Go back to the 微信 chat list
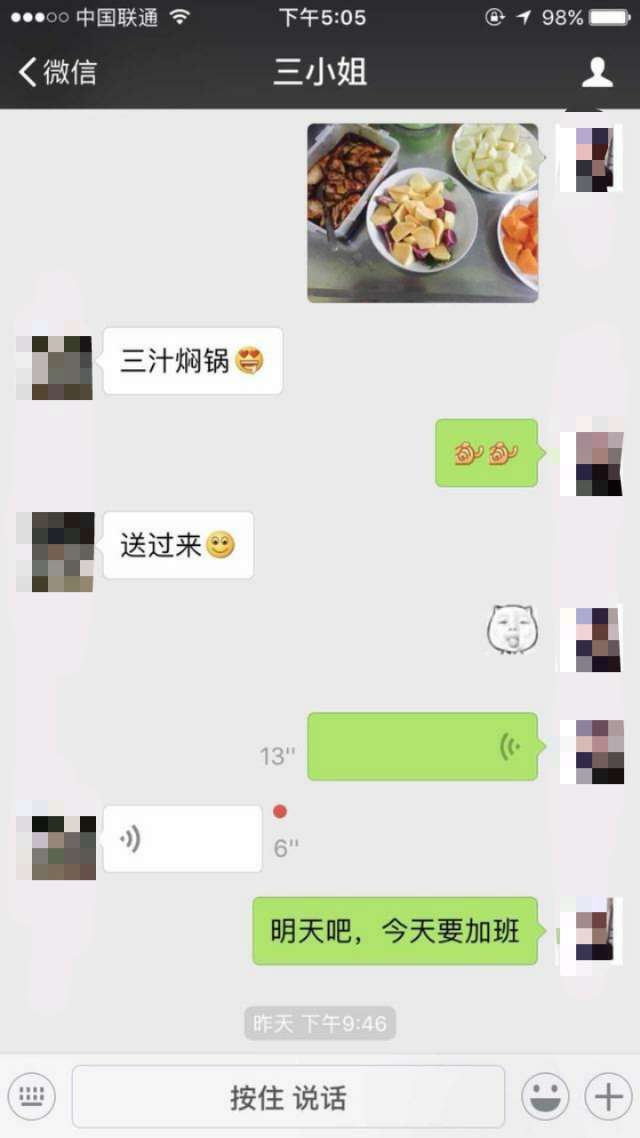The width and height of the screenshot is (640, 1138). [58, 72]
